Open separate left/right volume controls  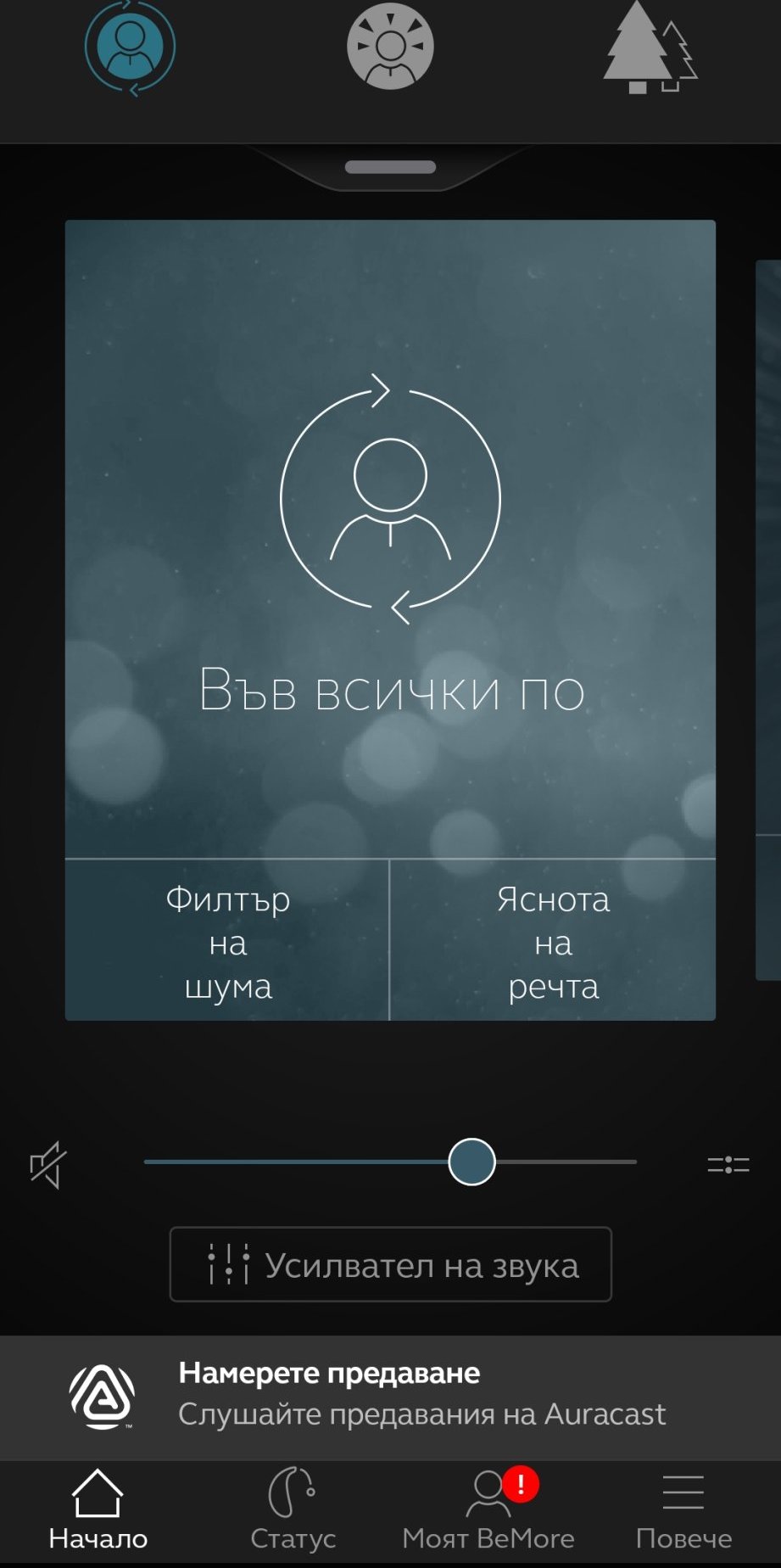[728, 1165]
